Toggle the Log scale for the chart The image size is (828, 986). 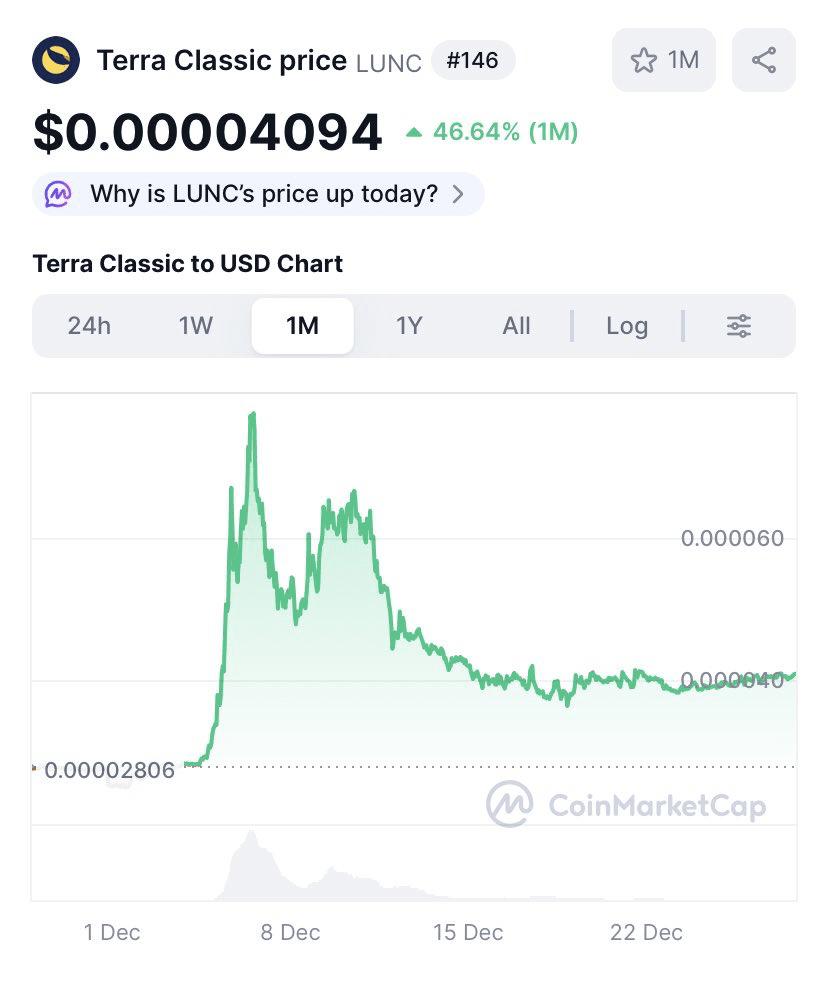click(x=627, y=326)
